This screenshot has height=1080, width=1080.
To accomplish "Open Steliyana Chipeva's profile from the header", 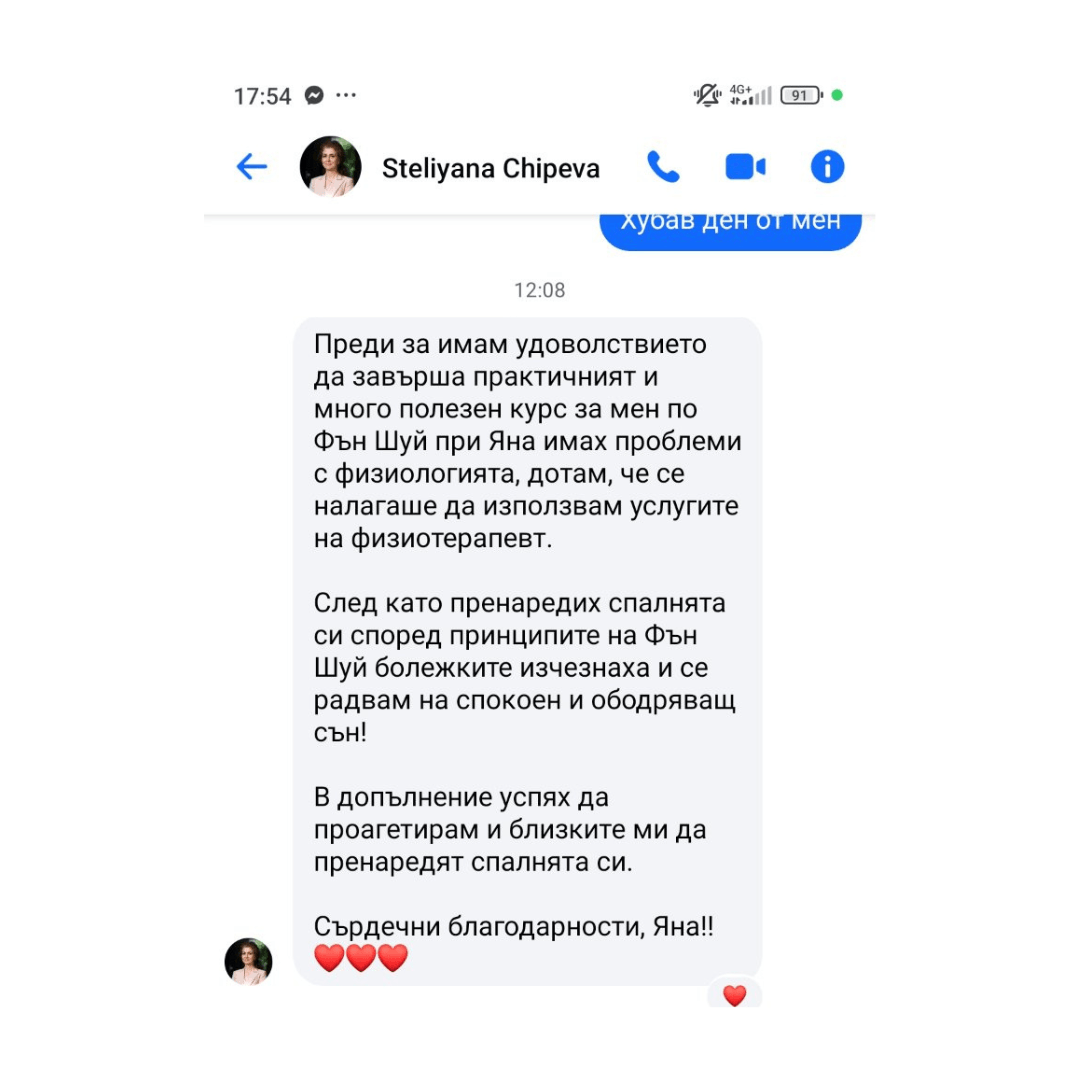I will pyautogui.click(x=490, y=169).
